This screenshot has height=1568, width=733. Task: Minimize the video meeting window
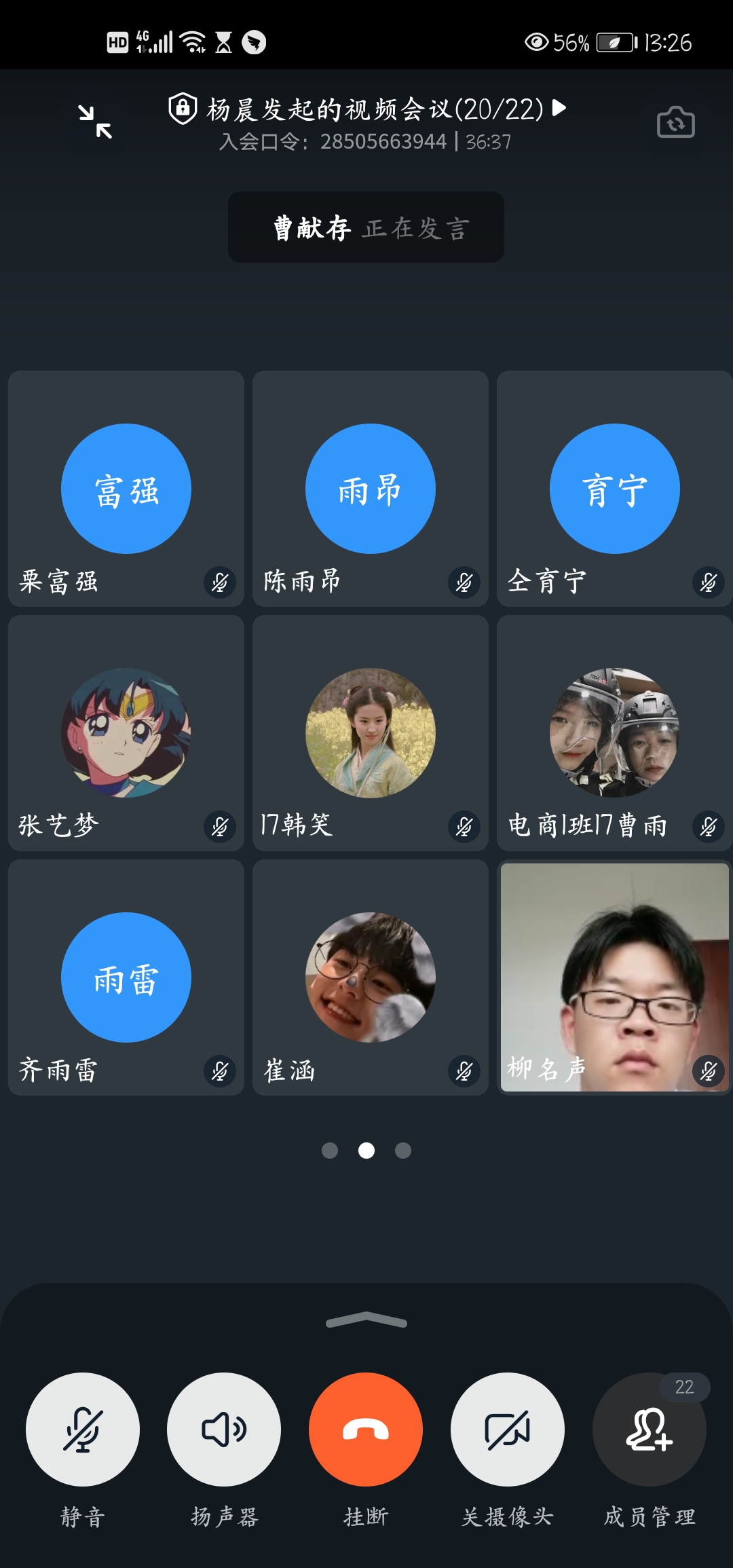tap(95, 122)
